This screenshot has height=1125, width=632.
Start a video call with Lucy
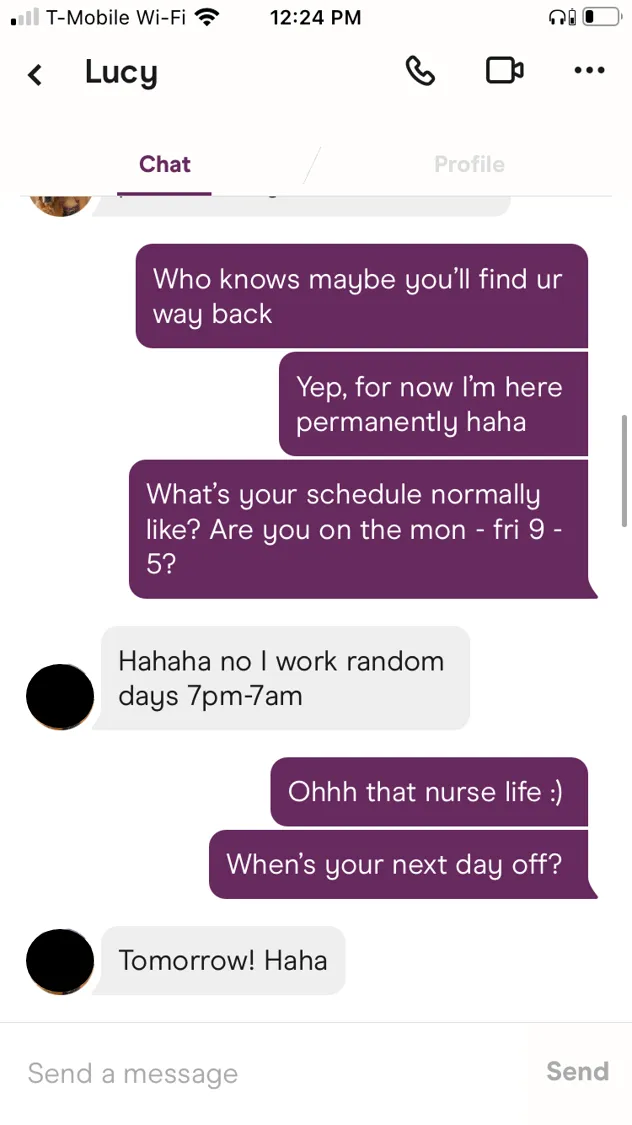(x=504, y=71)
